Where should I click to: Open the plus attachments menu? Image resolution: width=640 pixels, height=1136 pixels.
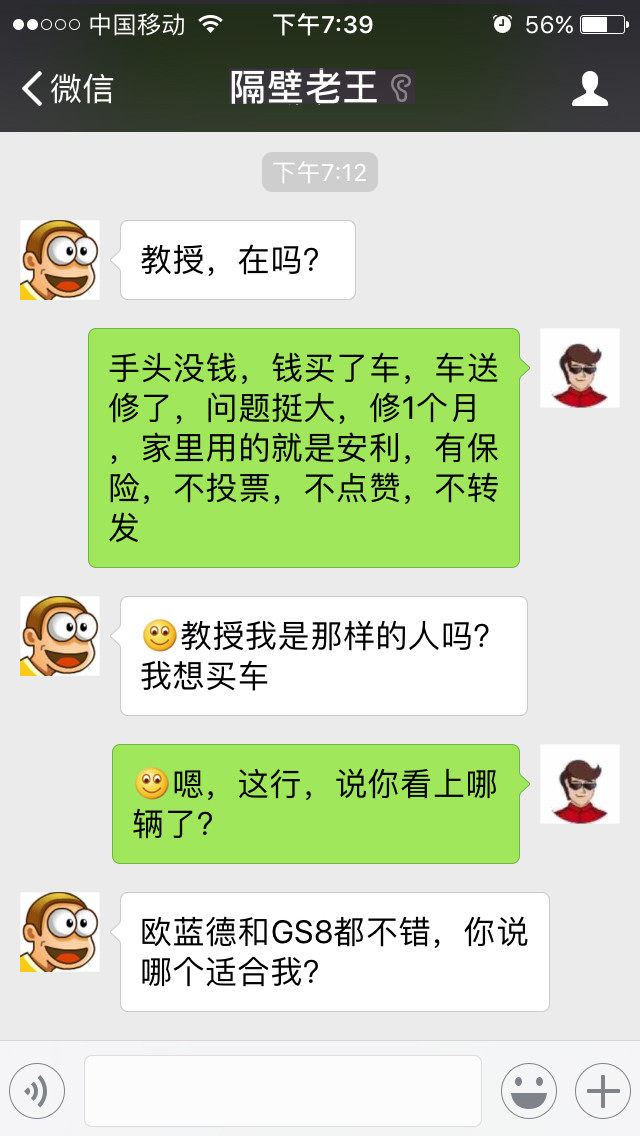pos(602,1091)
